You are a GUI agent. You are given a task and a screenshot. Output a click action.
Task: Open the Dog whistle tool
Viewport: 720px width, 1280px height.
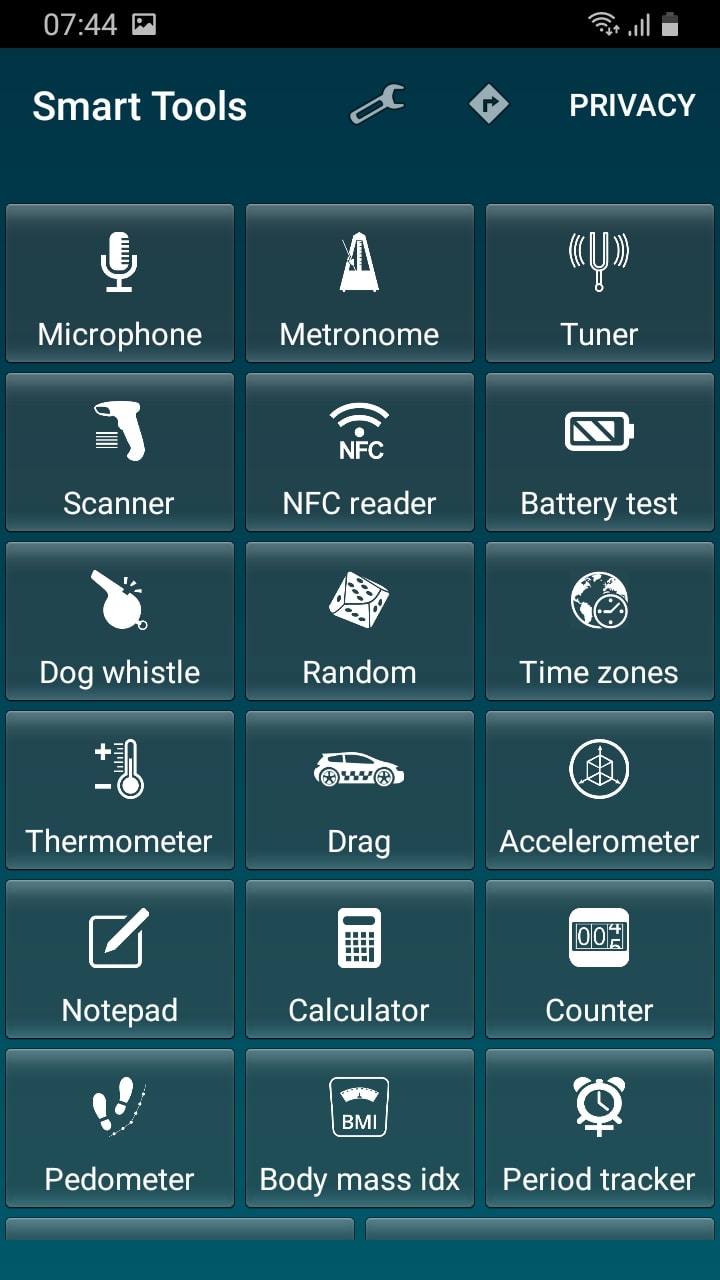click(x=120, y=621)
